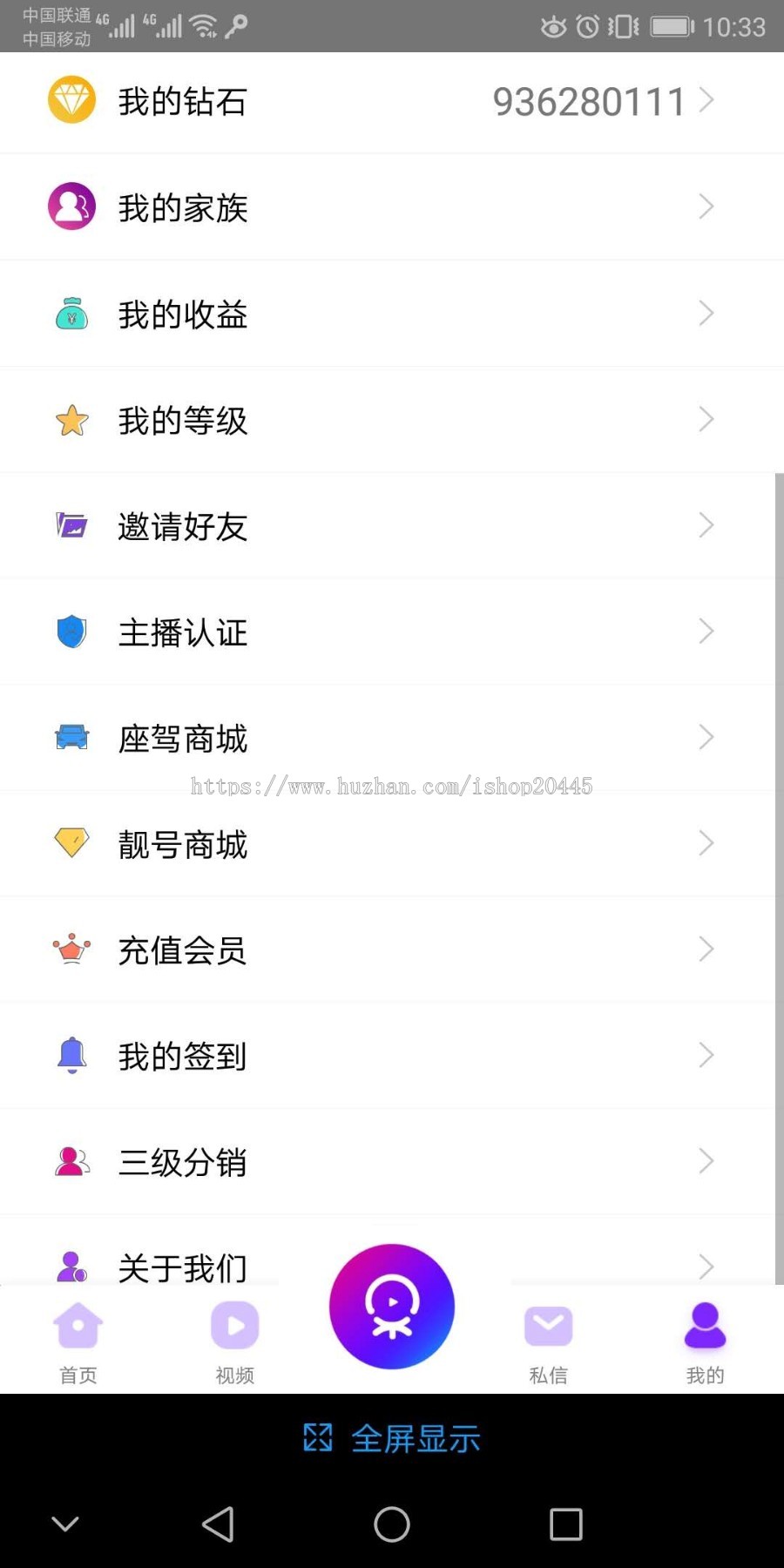784x1568 pixels.
Task: Click the 三级分销 people icon
Action: (x=71, y=1161)
